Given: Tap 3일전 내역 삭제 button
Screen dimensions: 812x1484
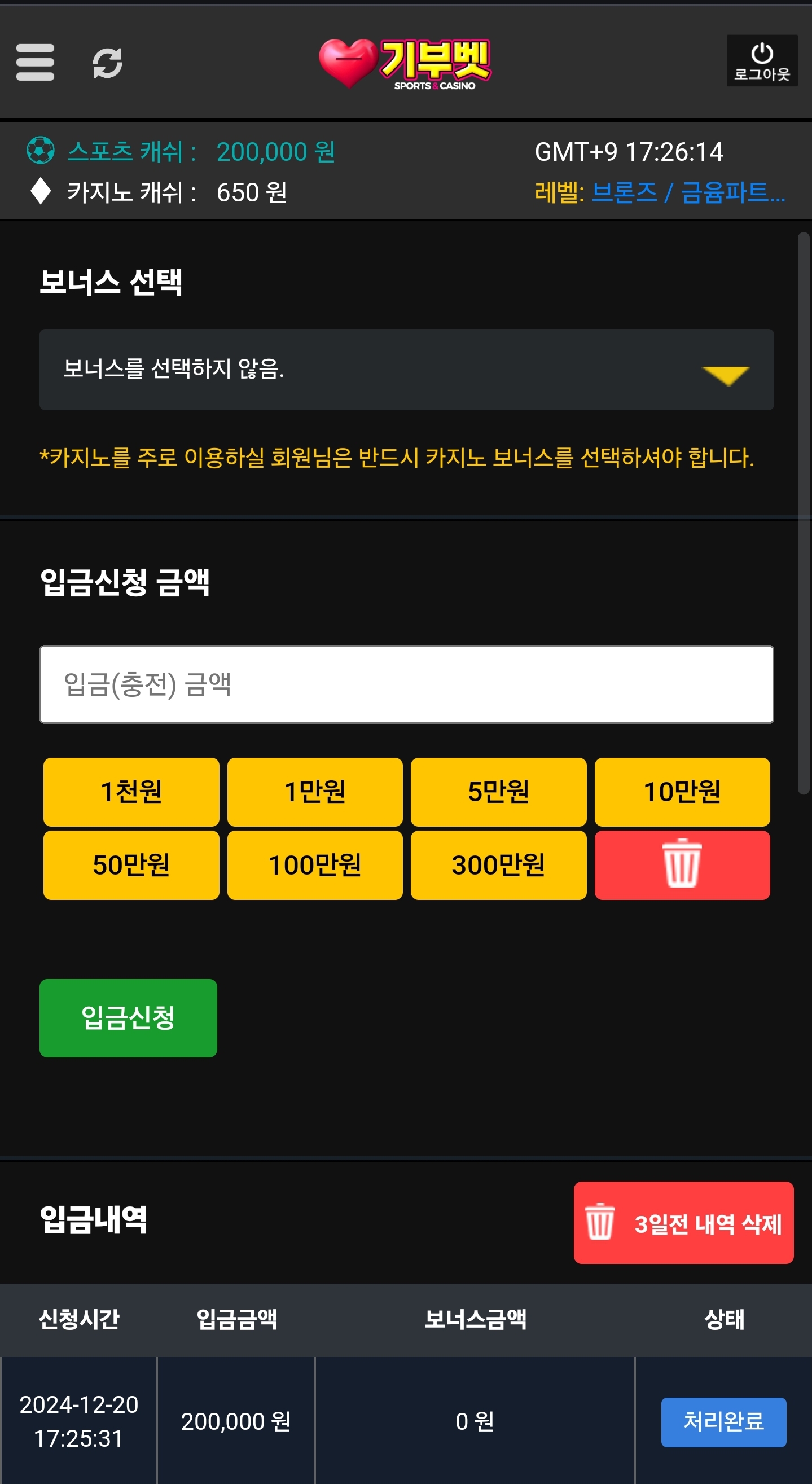Looking at the screenshot, I should 683,1222.
